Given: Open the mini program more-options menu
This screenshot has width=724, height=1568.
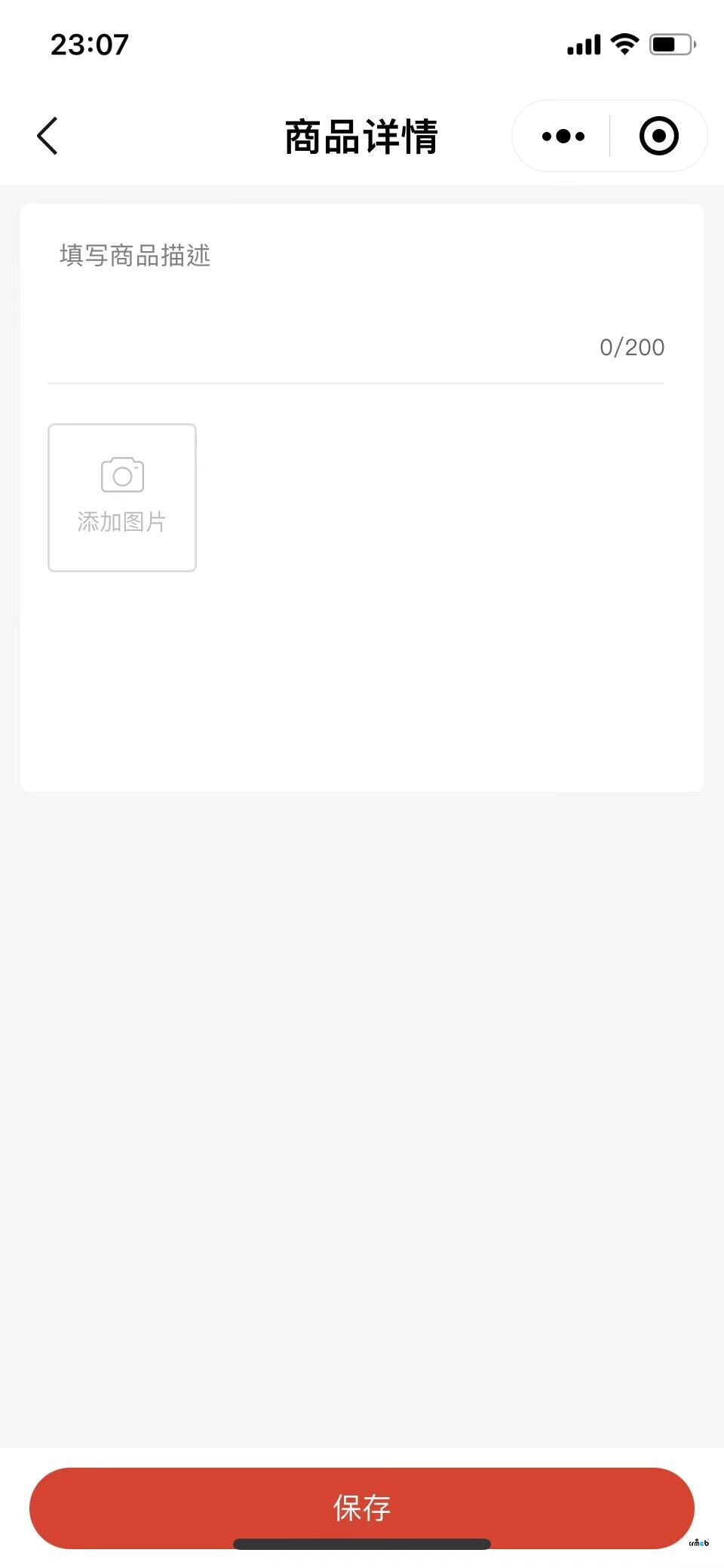Looking at the screenshot, I should [x=563, y=137].
